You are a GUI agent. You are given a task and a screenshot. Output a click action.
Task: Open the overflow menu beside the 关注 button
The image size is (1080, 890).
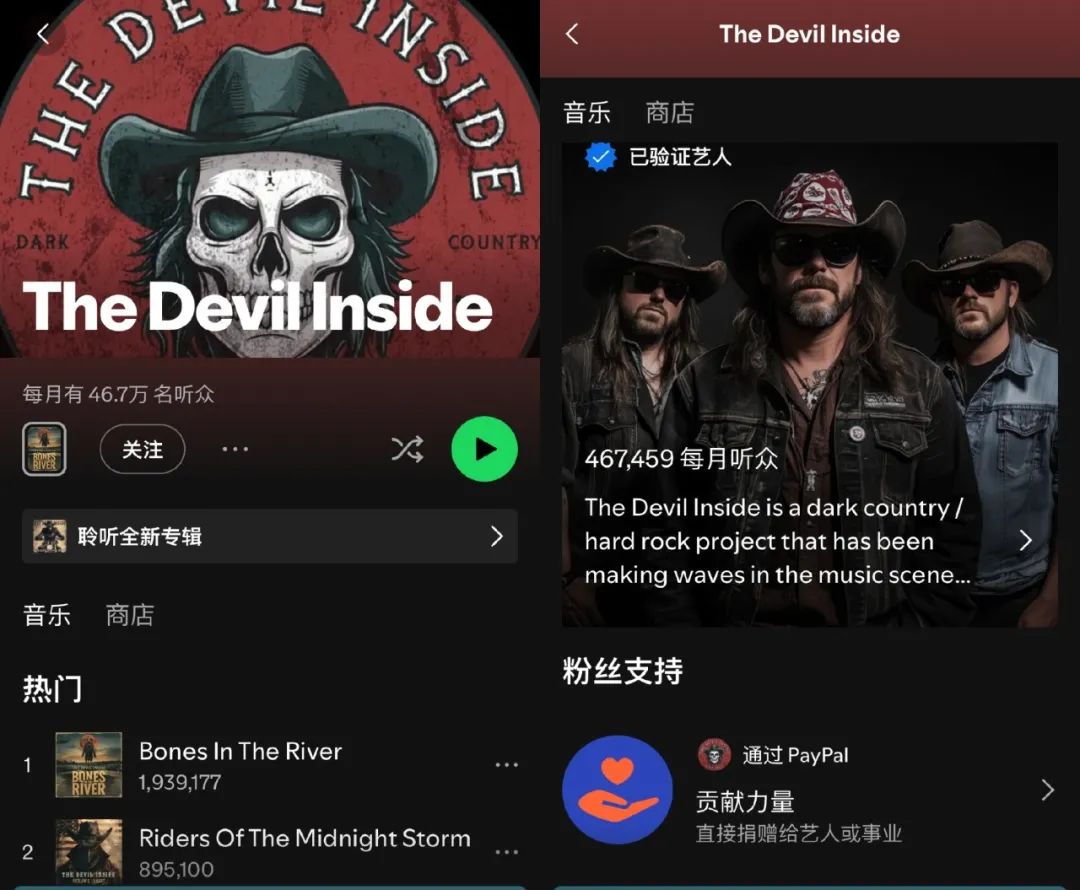[235, 450]
